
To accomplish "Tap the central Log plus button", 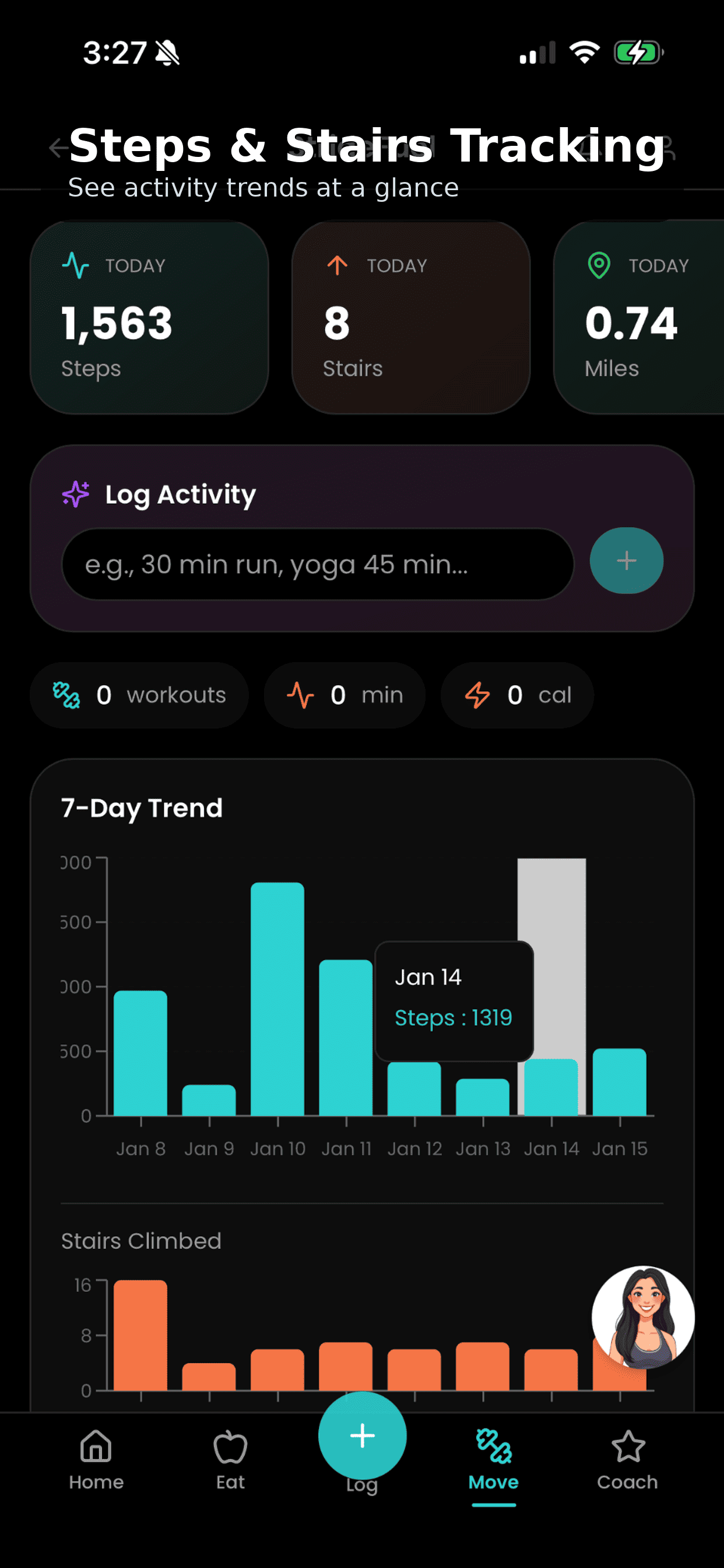I will 362,1436.
